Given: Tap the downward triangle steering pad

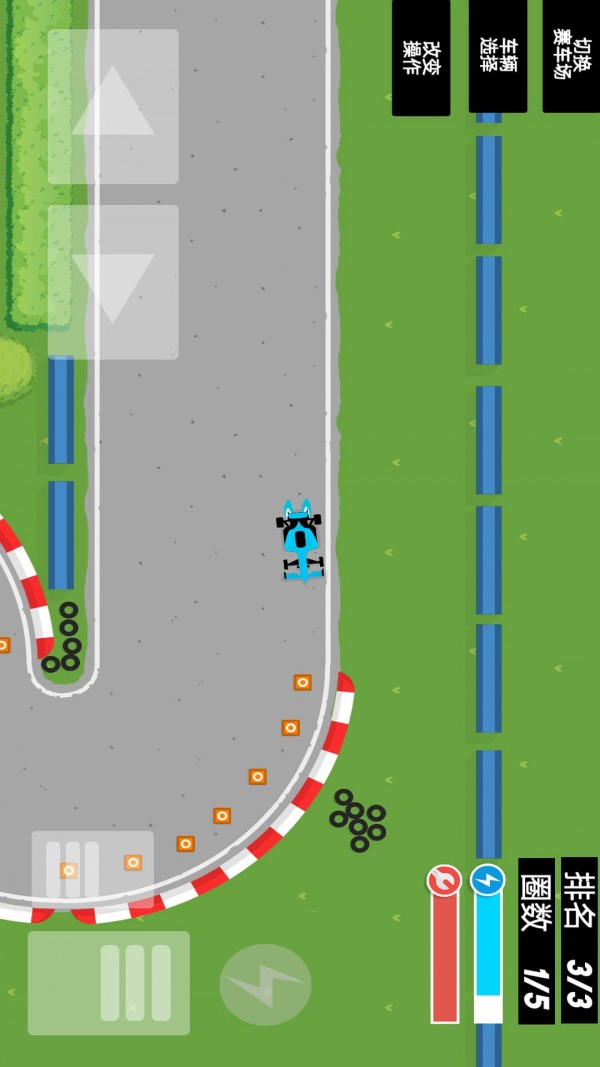Looking at the screenshot, I should [113, 282].
